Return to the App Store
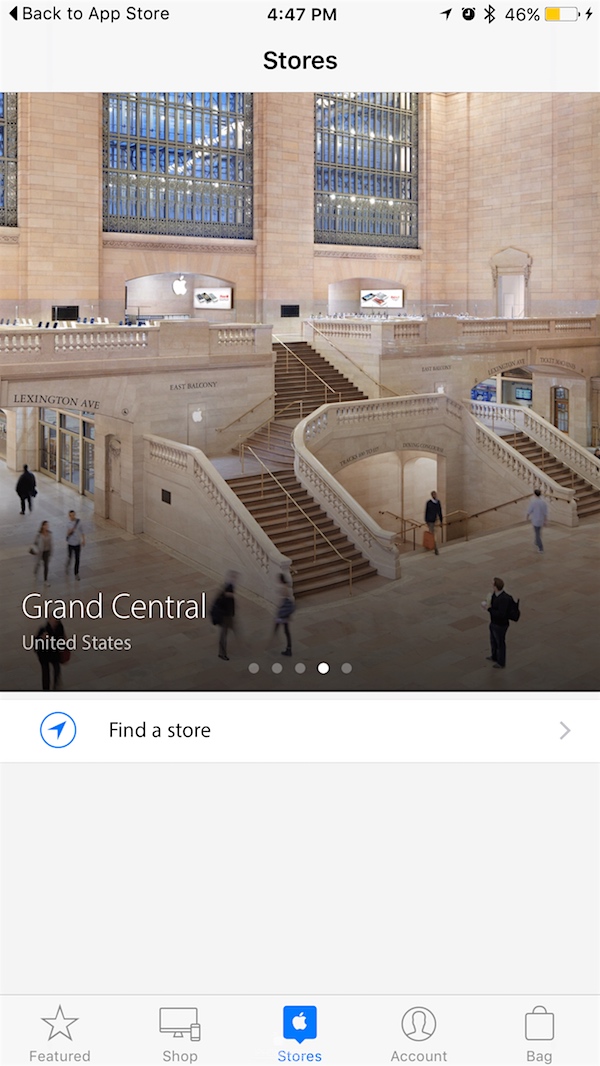The image size is (600, 1066). point(89,14)
